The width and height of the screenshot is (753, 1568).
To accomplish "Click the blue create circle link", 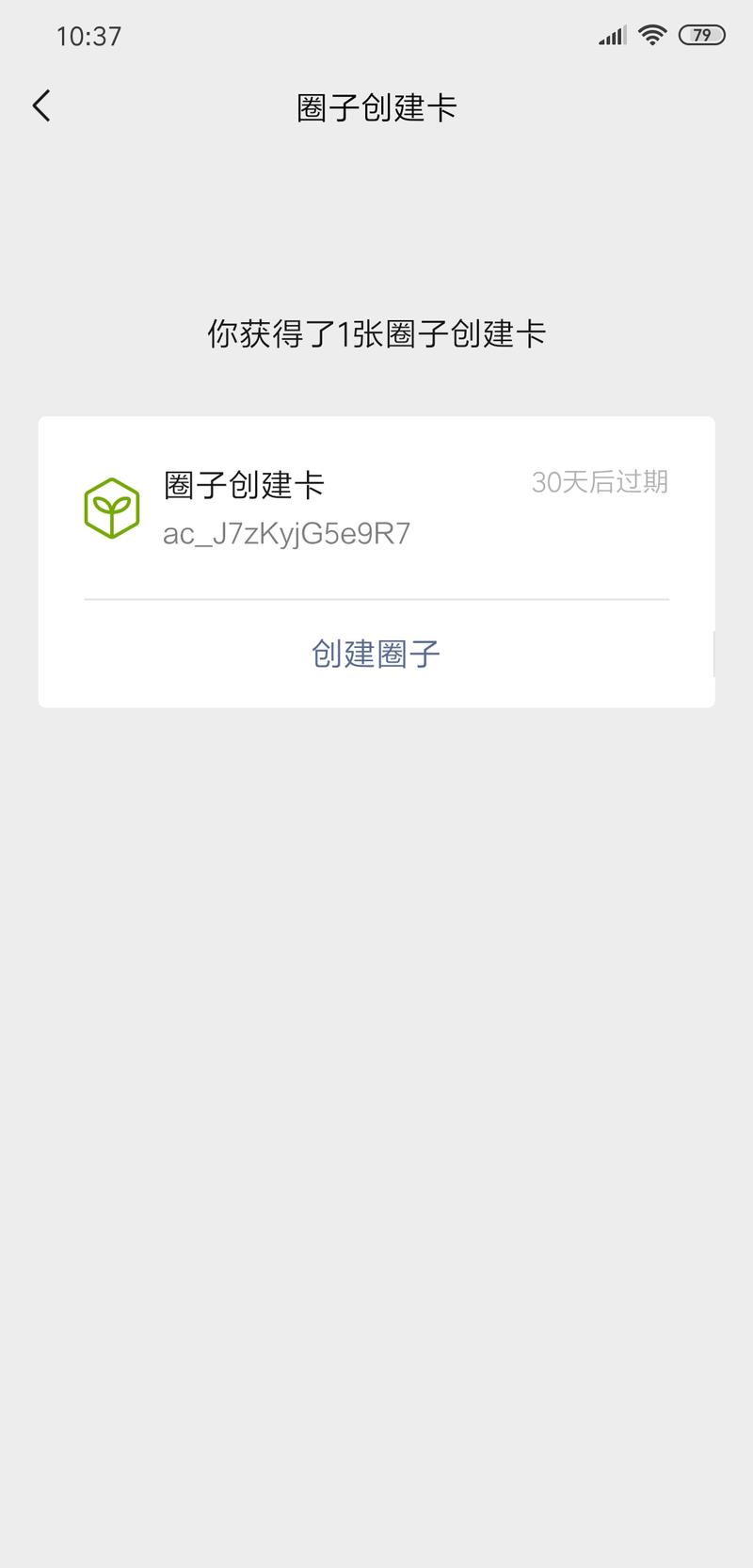I will pyautogui.click(x=376, y=653).
